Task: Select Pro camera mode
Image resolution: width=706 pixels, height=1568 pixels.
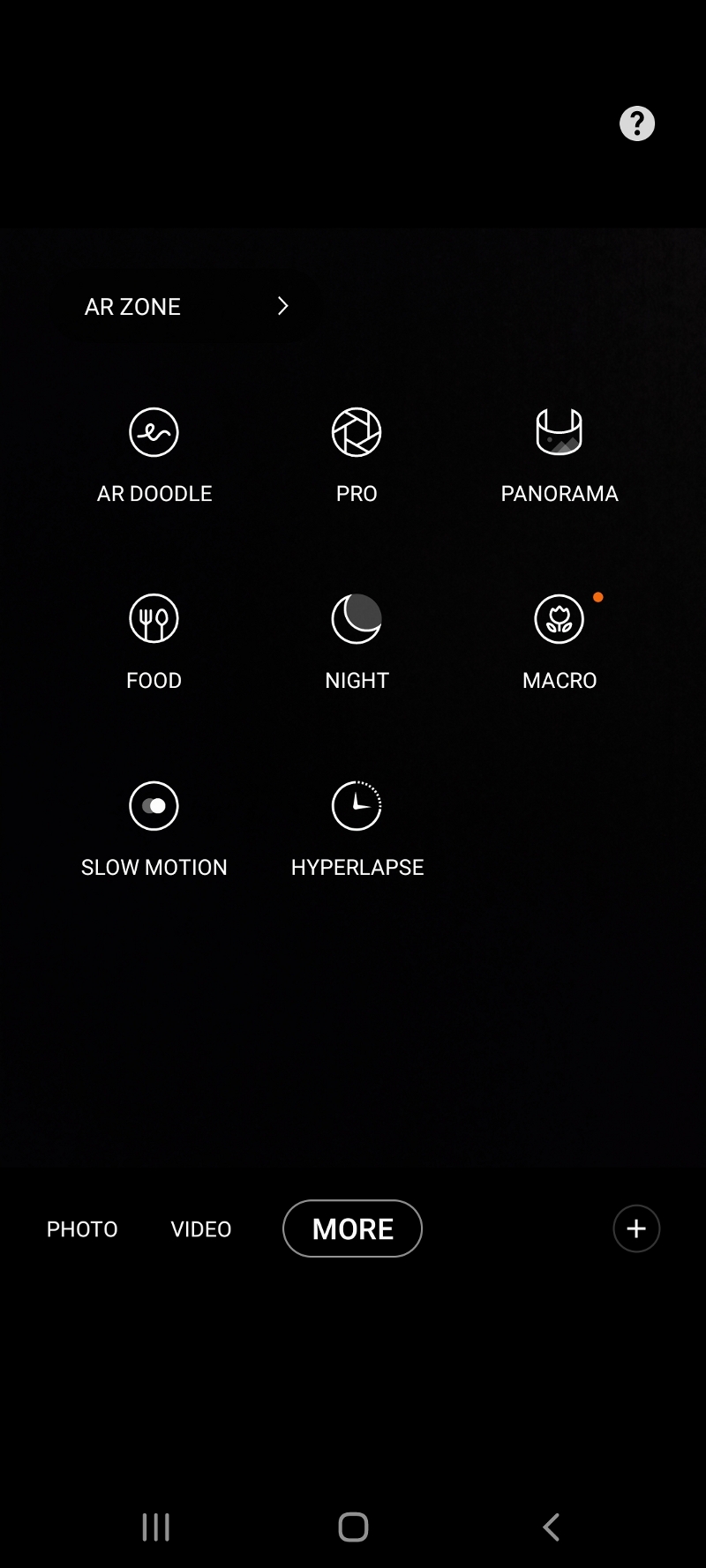Action: click(x=357, y=456)
